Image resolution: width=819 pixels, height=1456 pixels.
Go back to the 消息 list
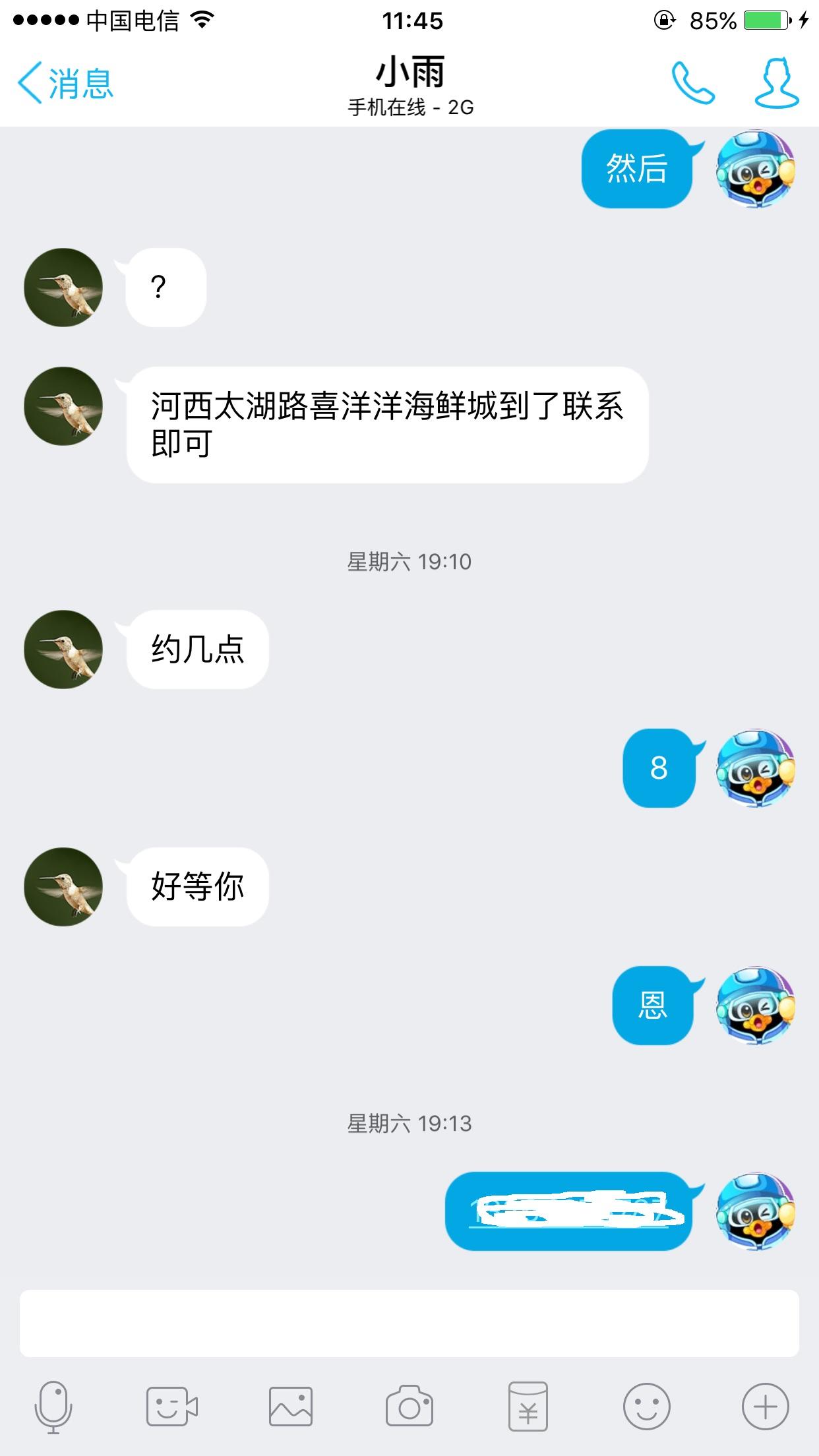[65, 84]
